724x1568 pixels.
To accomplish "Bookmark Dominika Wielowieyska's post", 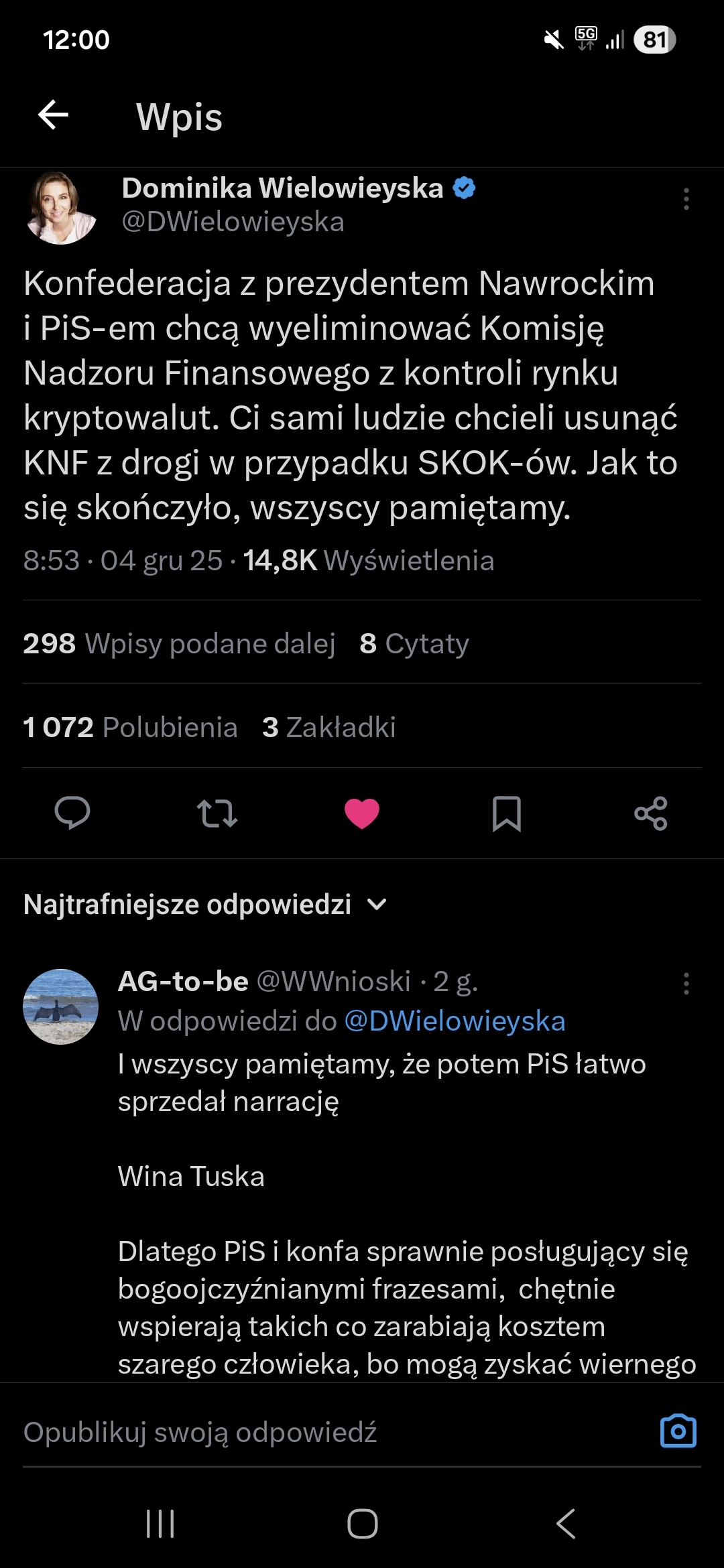I will pyautogui.click(x=507, y=813).
